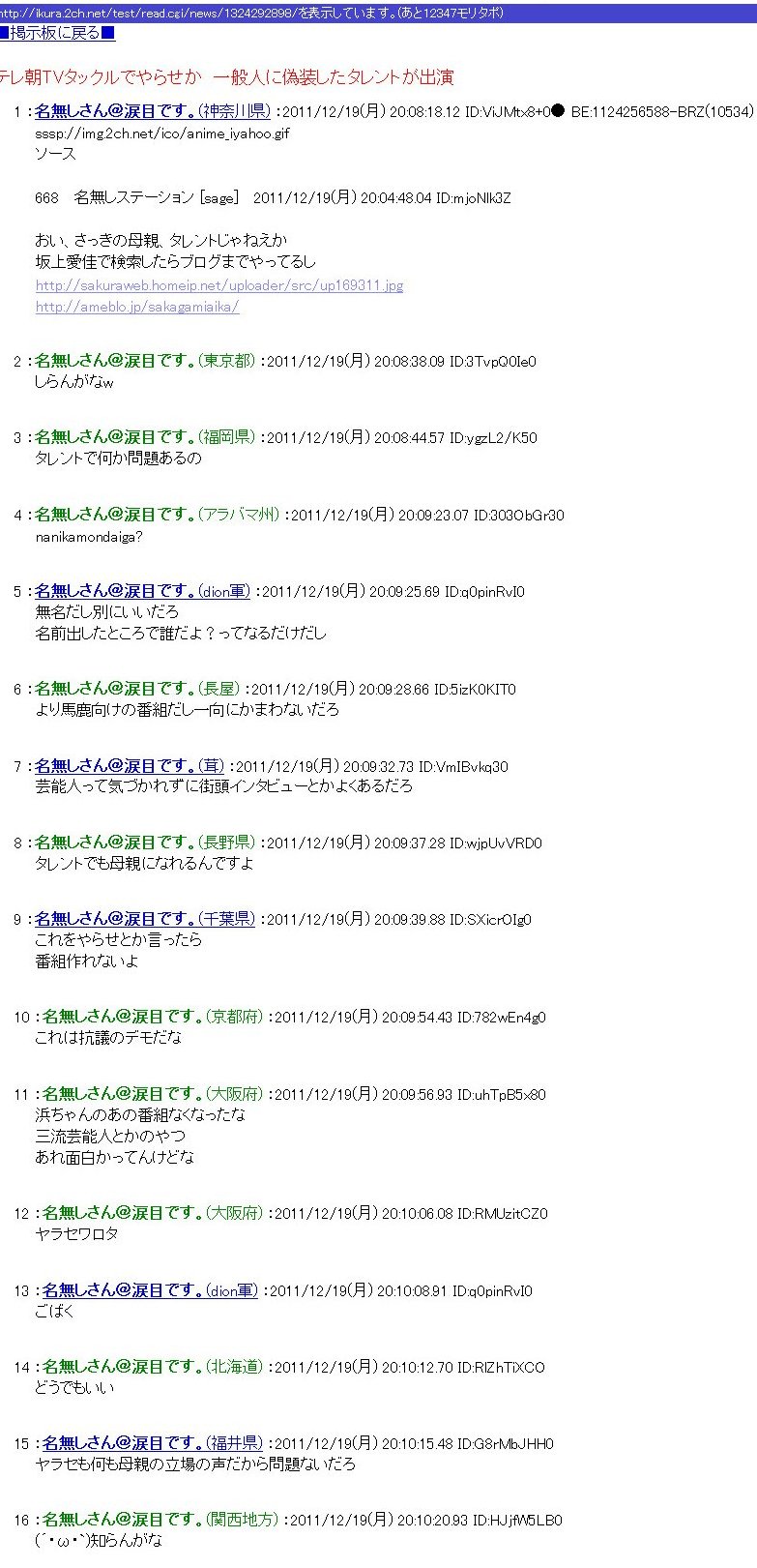
Task: Tap the poster name on post 15 (福井県)
Action: (x=153, y=1443)
